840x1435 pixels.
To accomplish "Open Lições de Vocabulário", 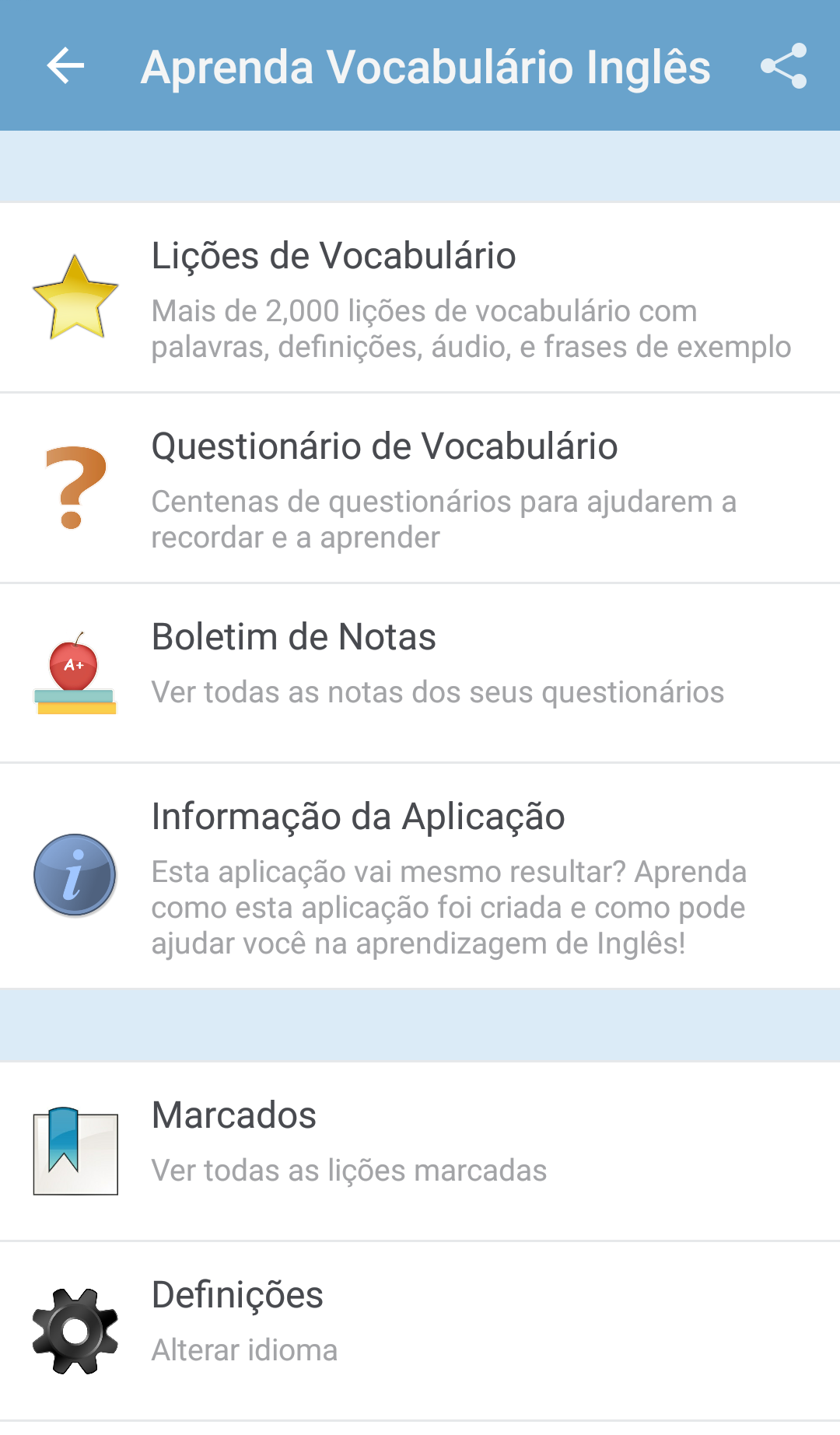I will click(x=420, y=298).
